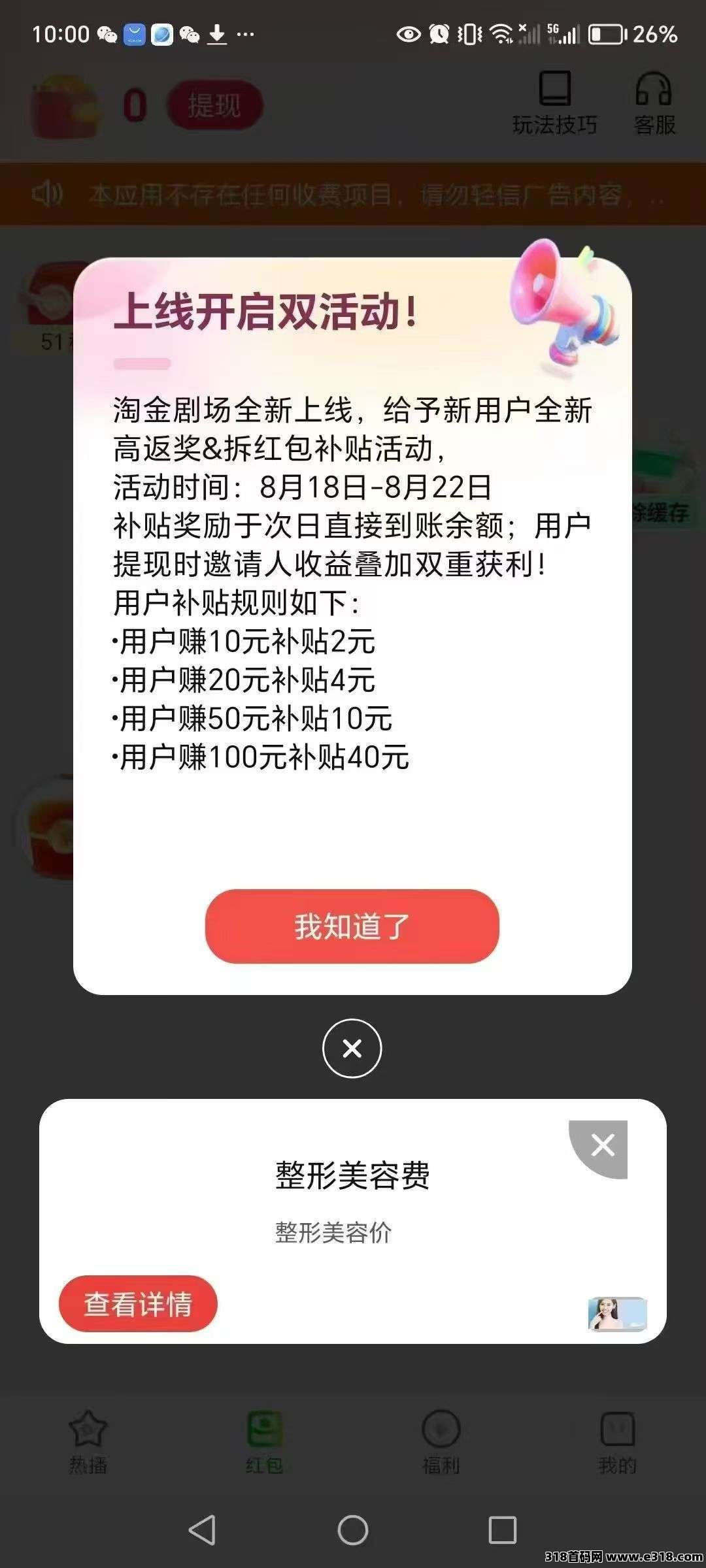
Task: Switch to the 我的 tab
Action: (x=617, y=1443)
